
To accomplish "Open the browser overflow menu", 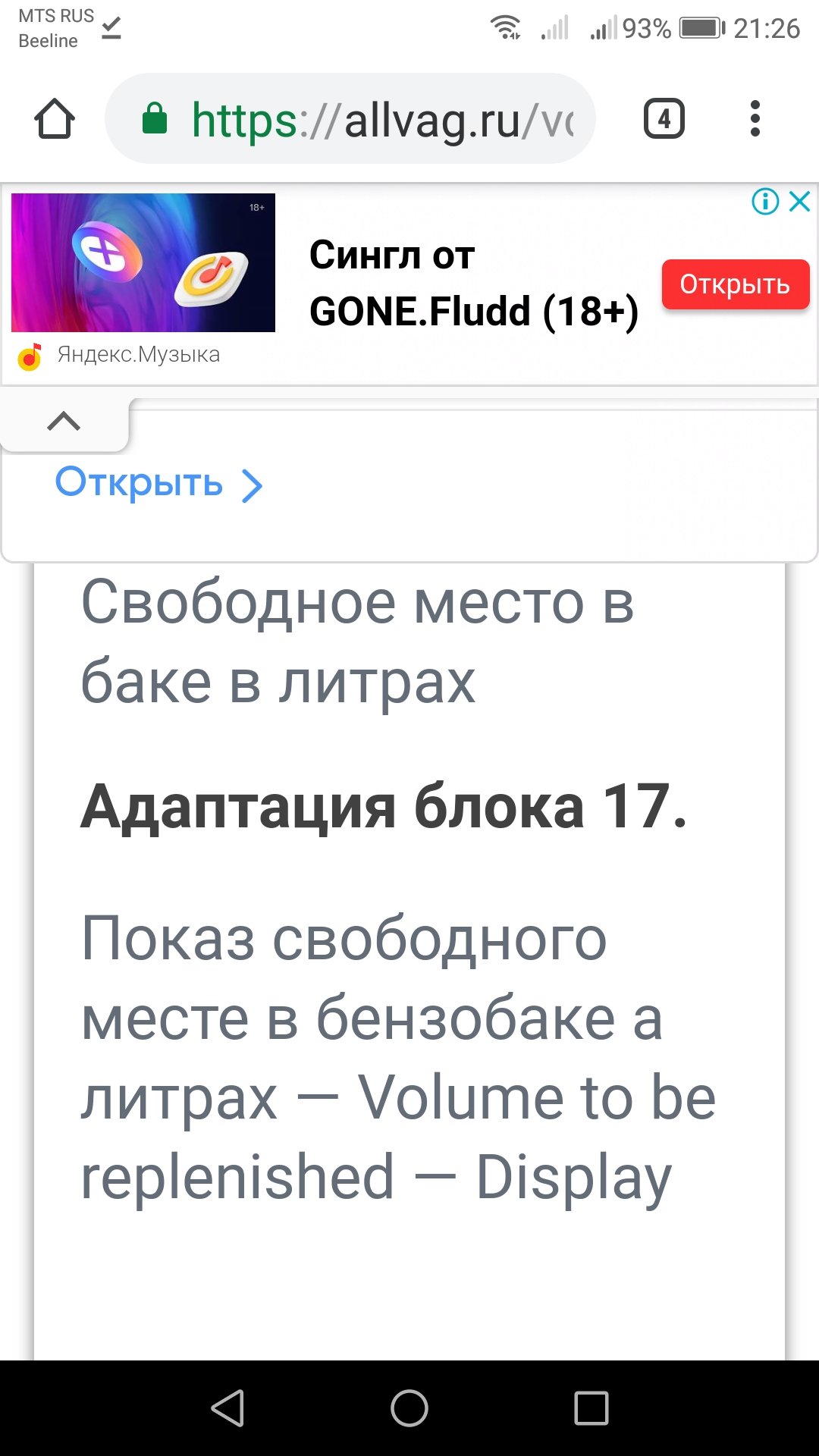I will point(754,119).
